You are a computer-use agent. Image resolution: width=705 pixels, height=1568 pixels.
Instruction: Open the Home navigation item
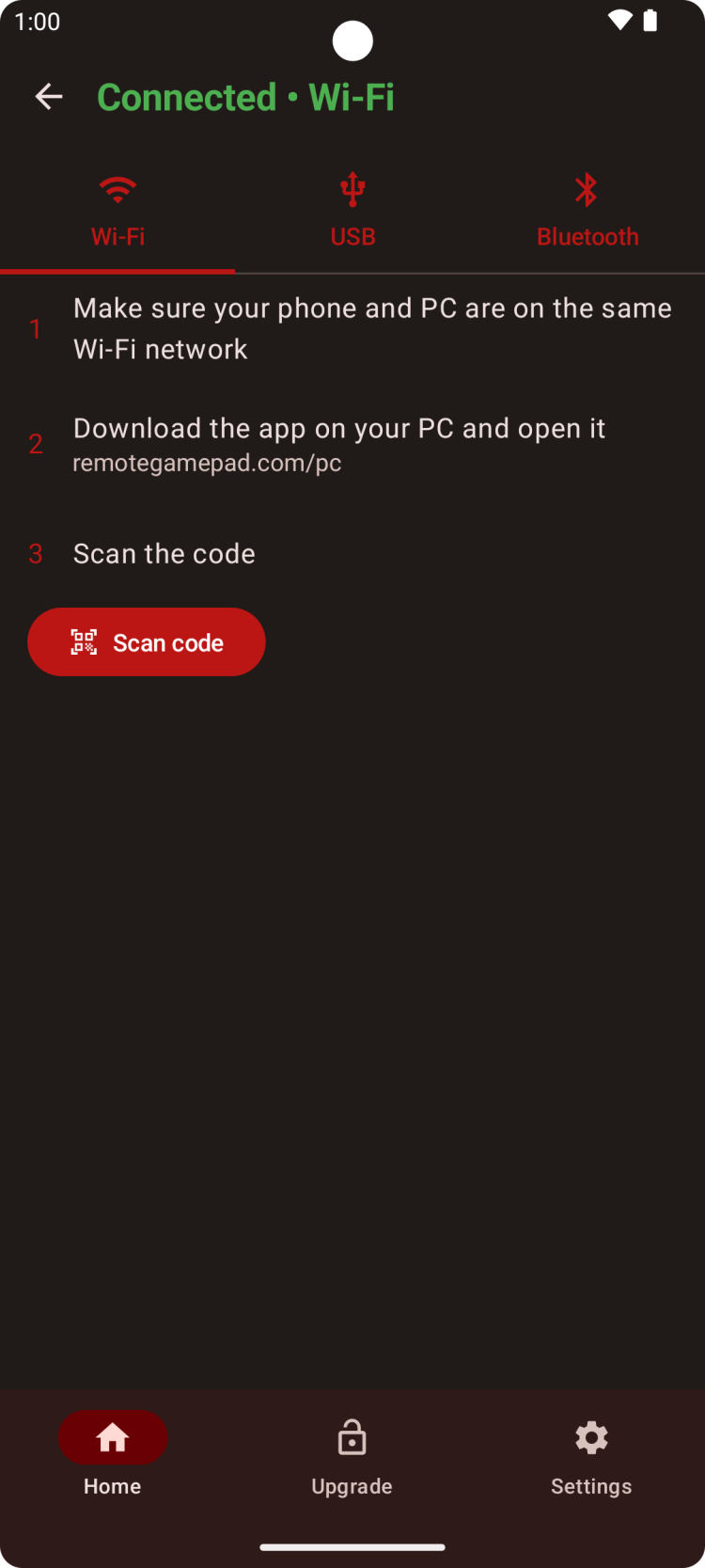point(113,1453)
